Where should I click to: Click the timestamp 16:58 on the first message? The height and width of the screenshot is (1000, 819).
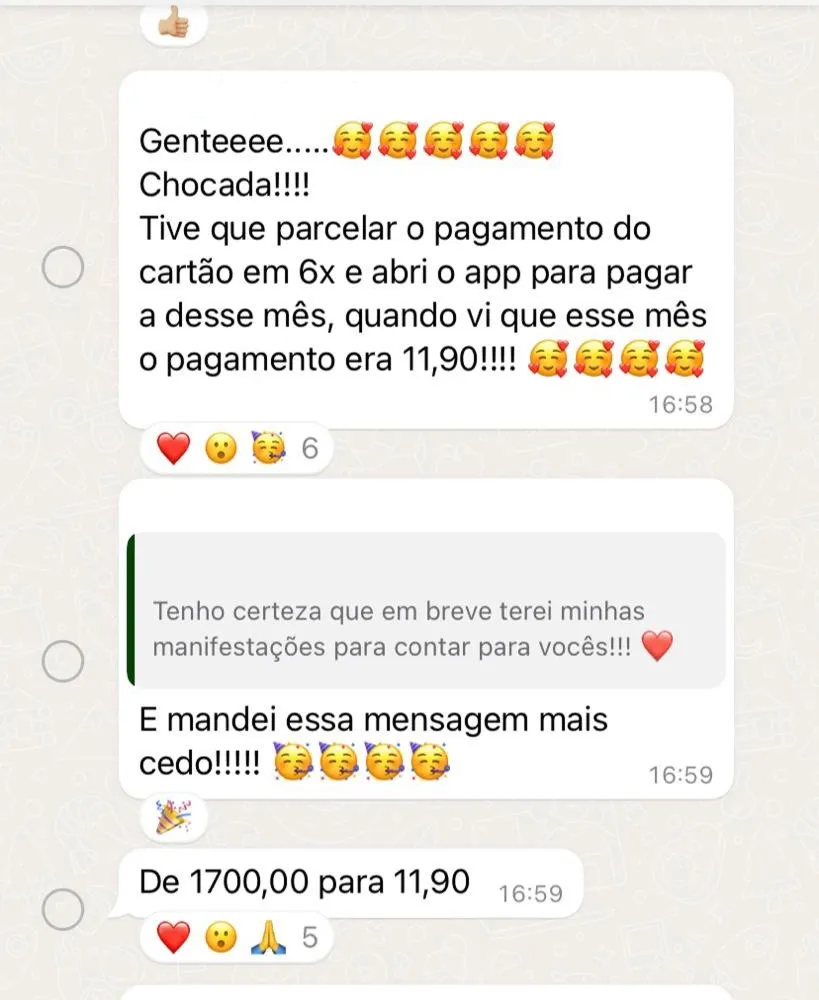pyautogui.click(x=680, y=405)
